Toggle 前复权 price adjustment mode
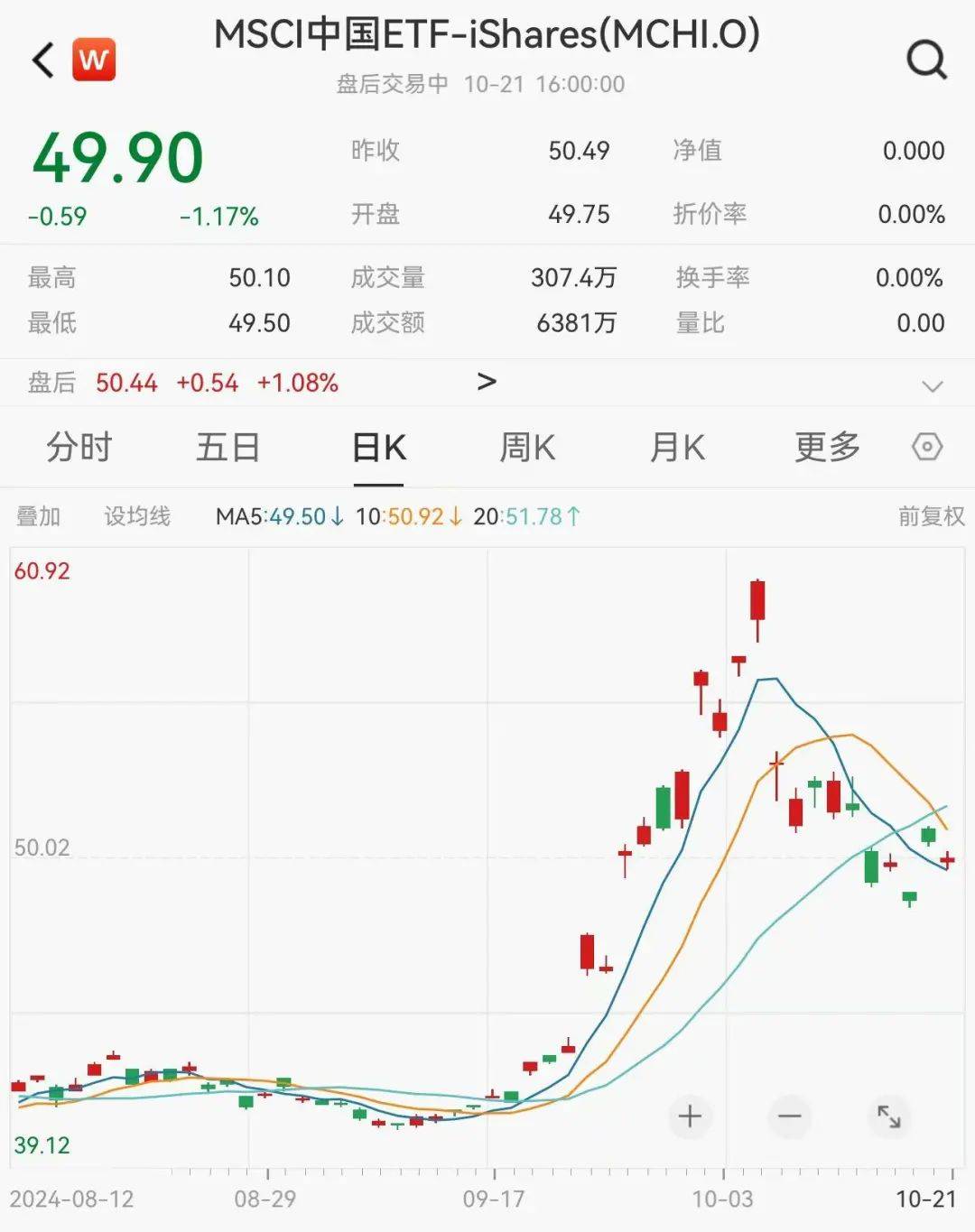Viewport: 975px width, 1232px height. click(x=931, y=516)
